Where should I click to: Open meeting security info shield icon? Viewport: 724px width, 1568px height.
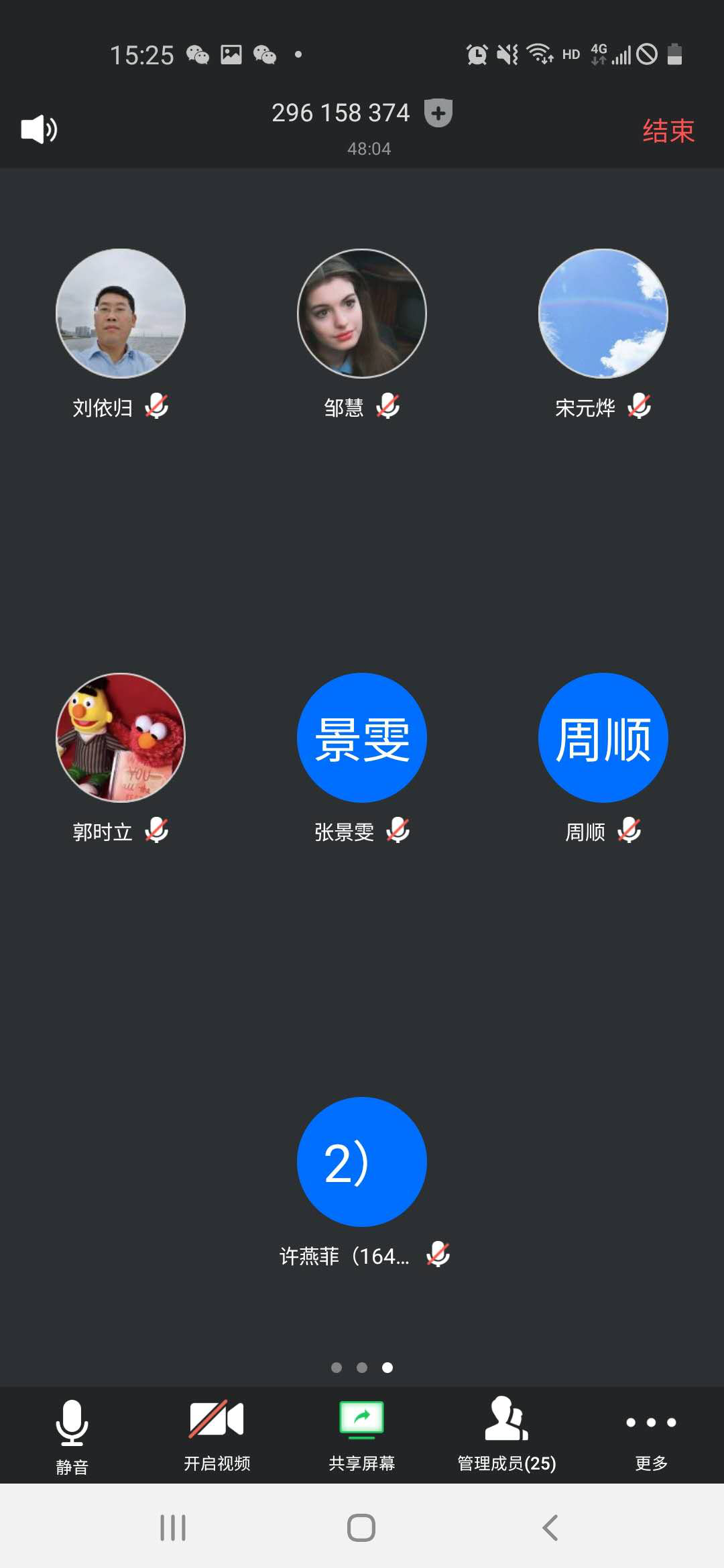[438, 113]
